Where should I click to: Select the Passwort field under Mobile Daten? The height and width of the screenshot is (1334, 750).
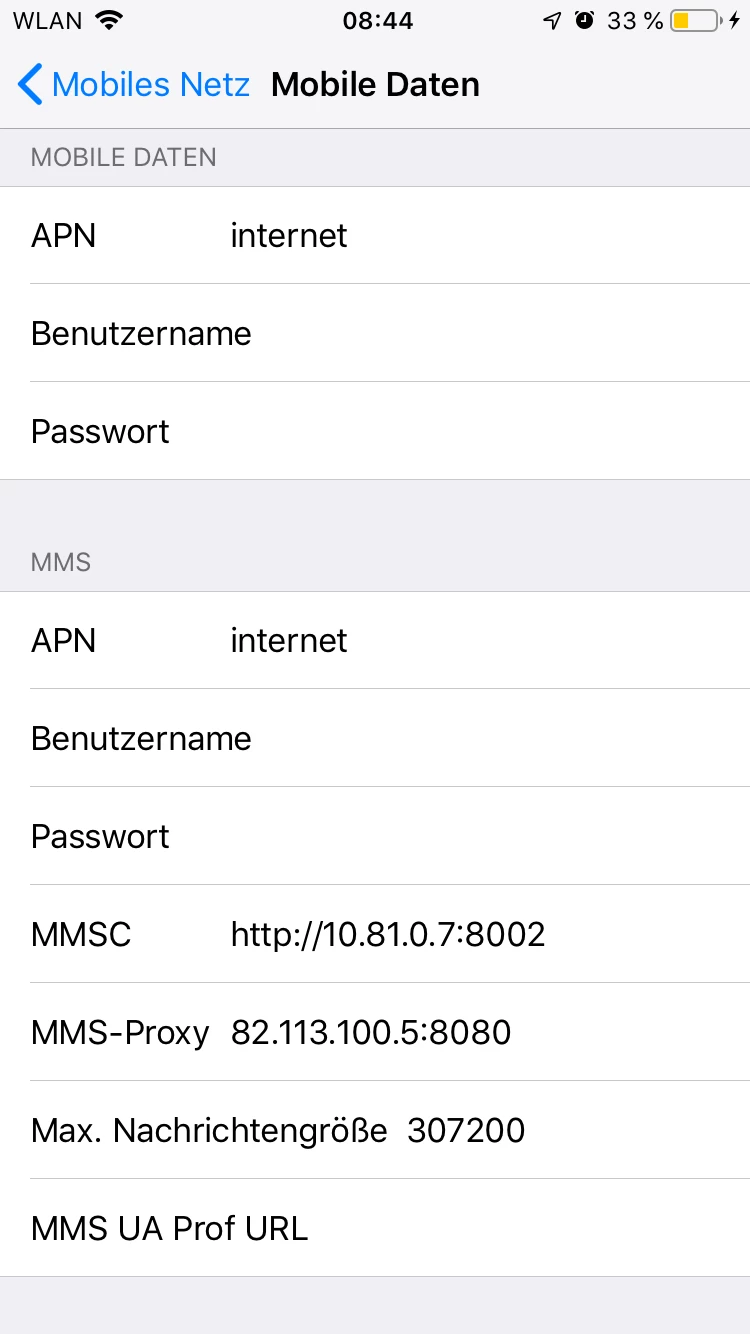click(x=450, y=432)
